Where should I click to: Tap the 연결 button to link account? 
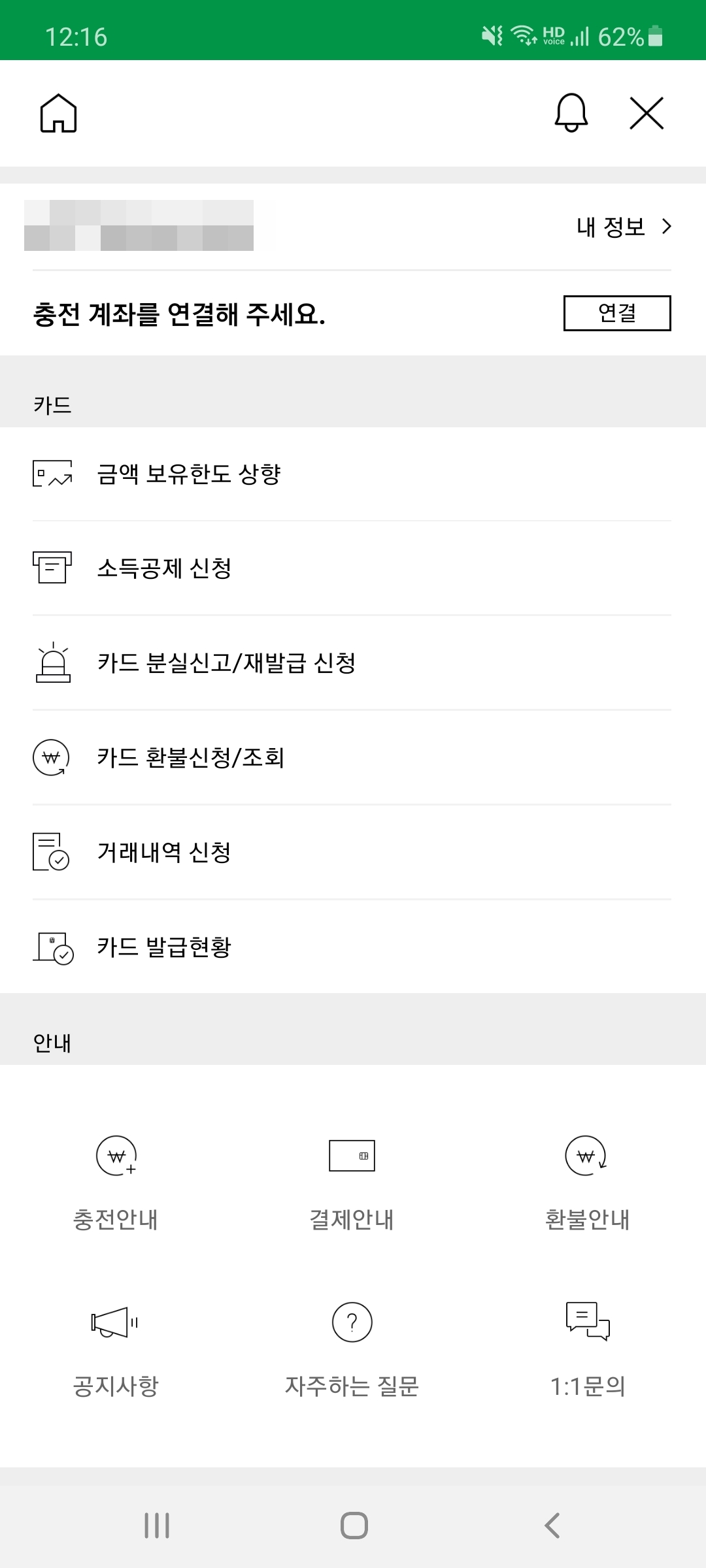point(617,313)
